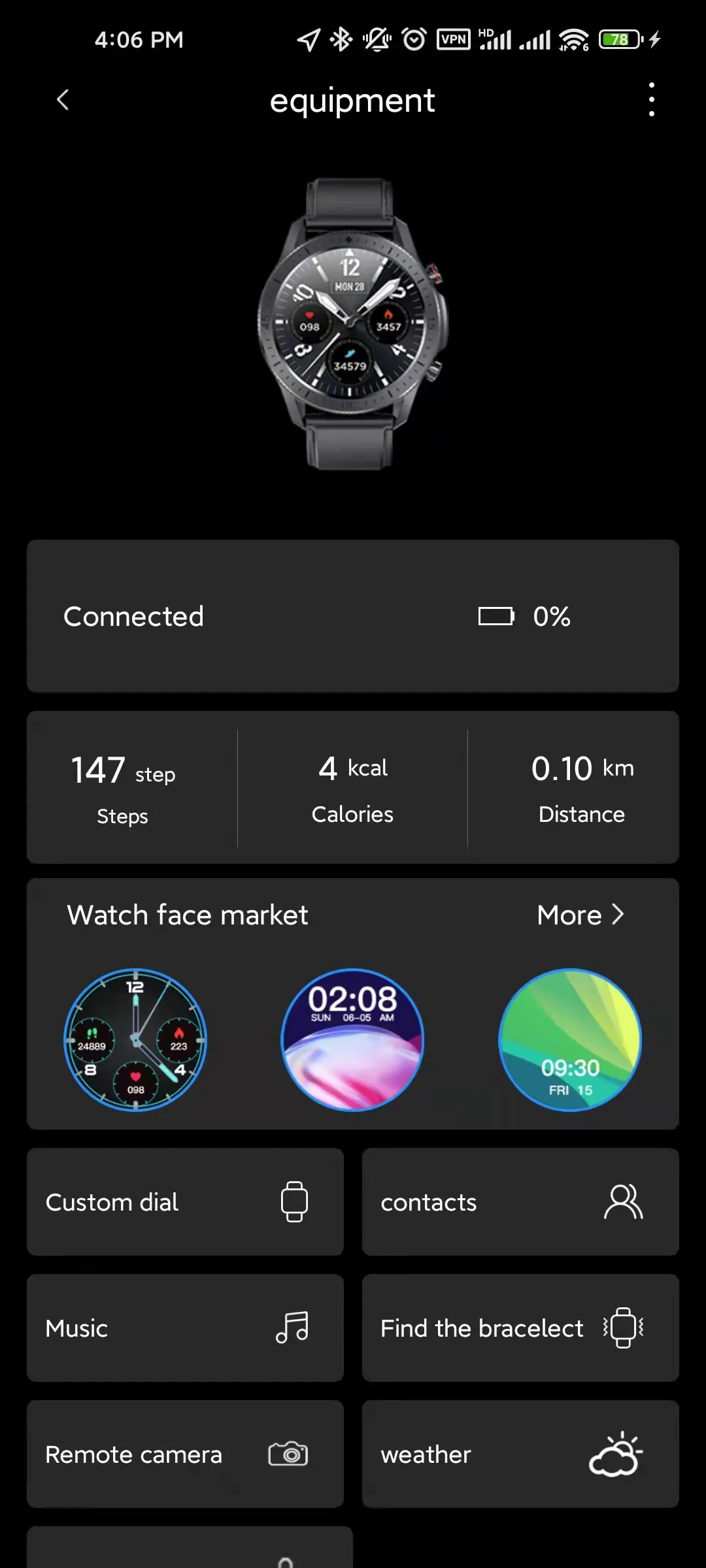Open the Remote camera icon
Image resolution: width=706 pixels, height=1568 pixels.
coord(288,1454)
